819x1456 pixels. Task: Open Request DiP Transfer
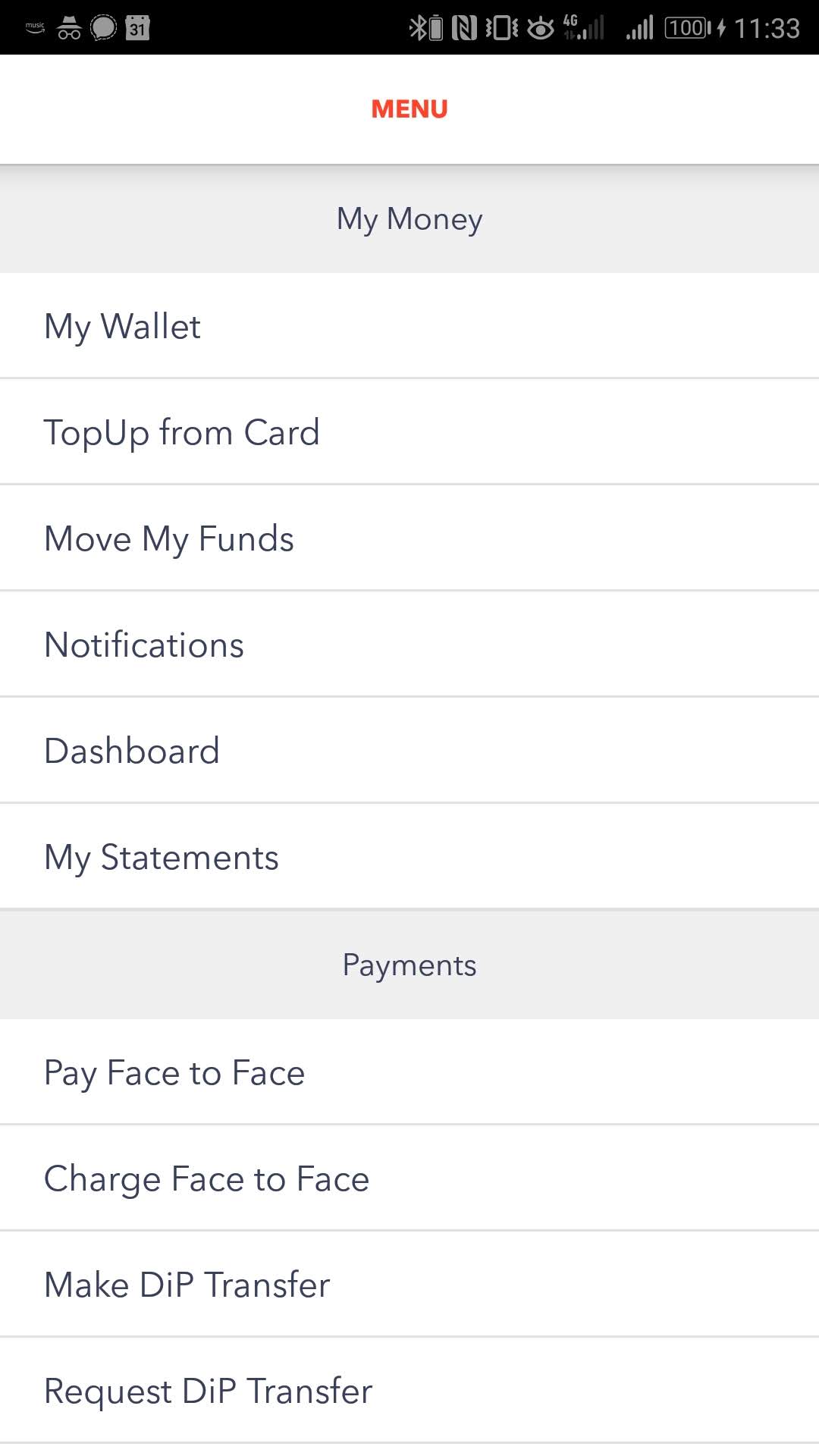pyautogui.click(x=409, y=1391)
